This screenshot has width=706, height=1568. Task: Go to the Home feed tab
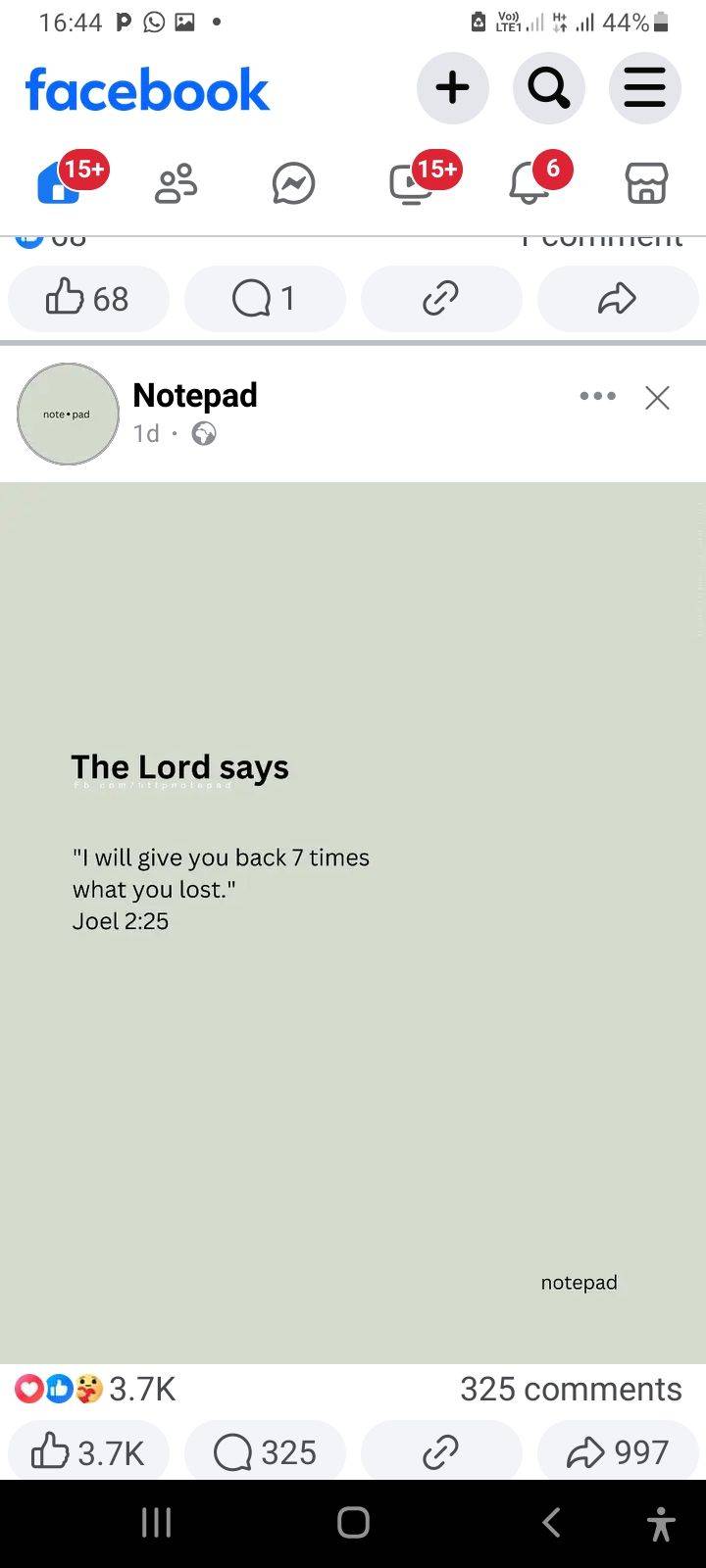(x=61, y=182)
